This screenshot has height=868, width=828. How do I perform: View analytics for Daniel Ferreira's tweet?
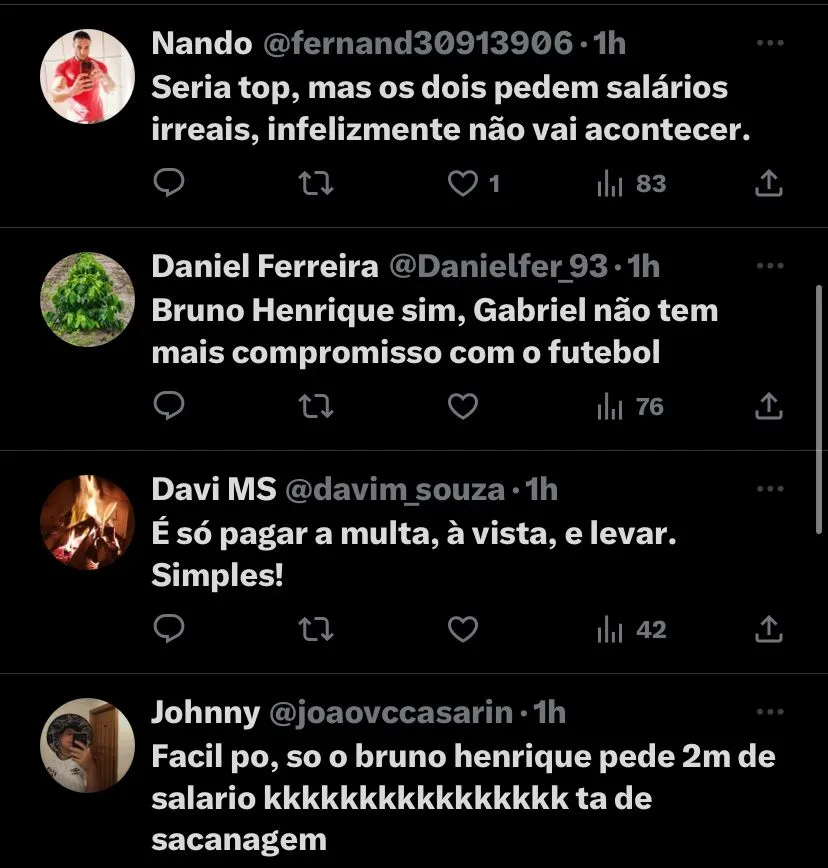click(630, 407)
